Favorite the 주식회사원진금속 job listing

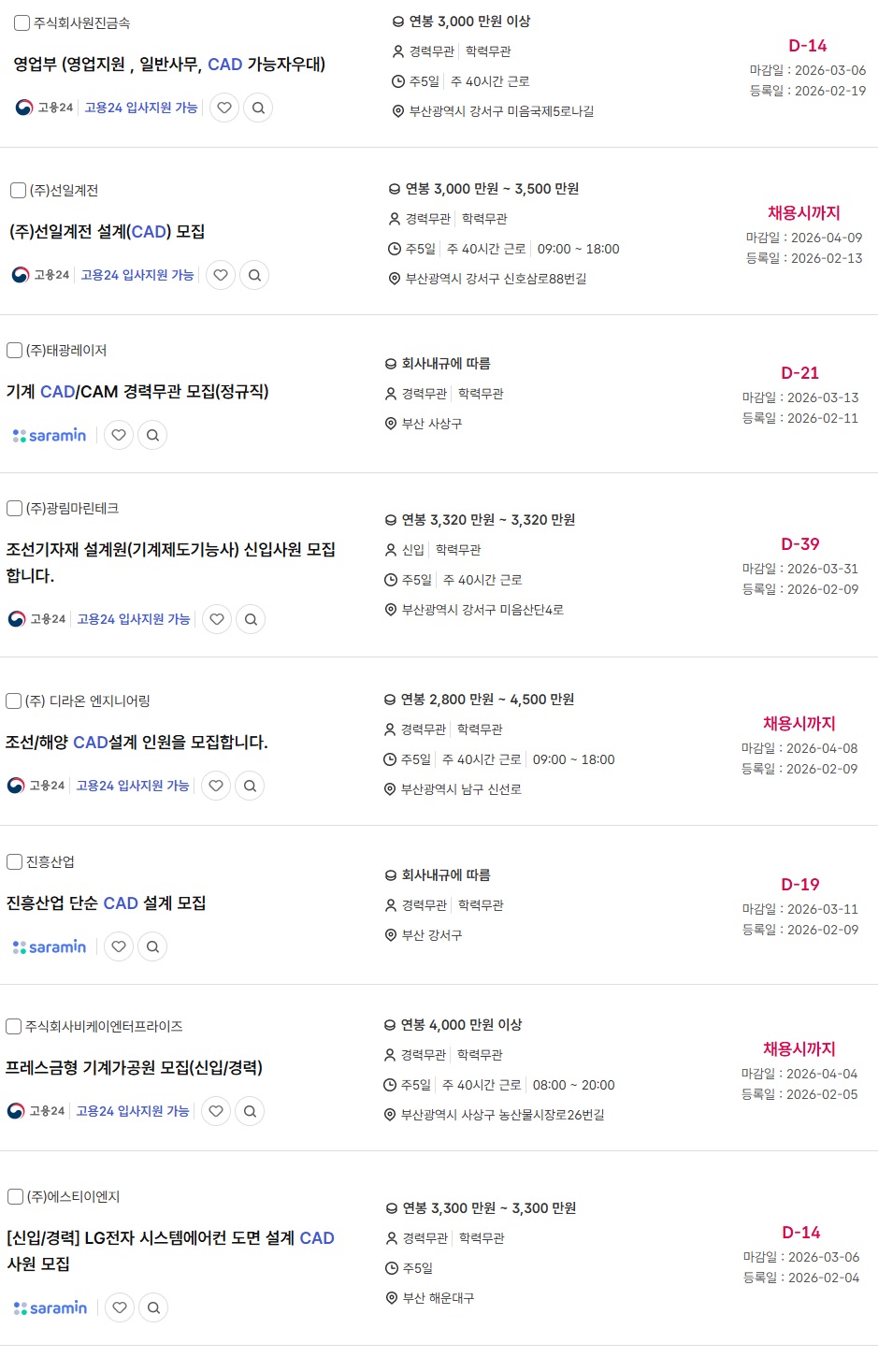pyautogui.click(x=224, y=108)
